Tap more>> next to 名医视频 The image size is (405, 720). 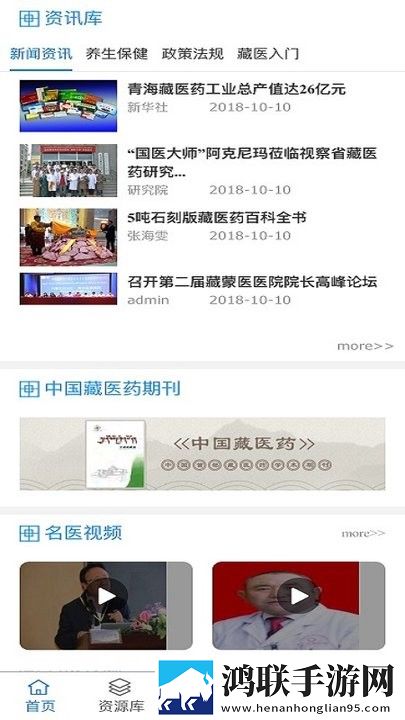coord(363,533)
